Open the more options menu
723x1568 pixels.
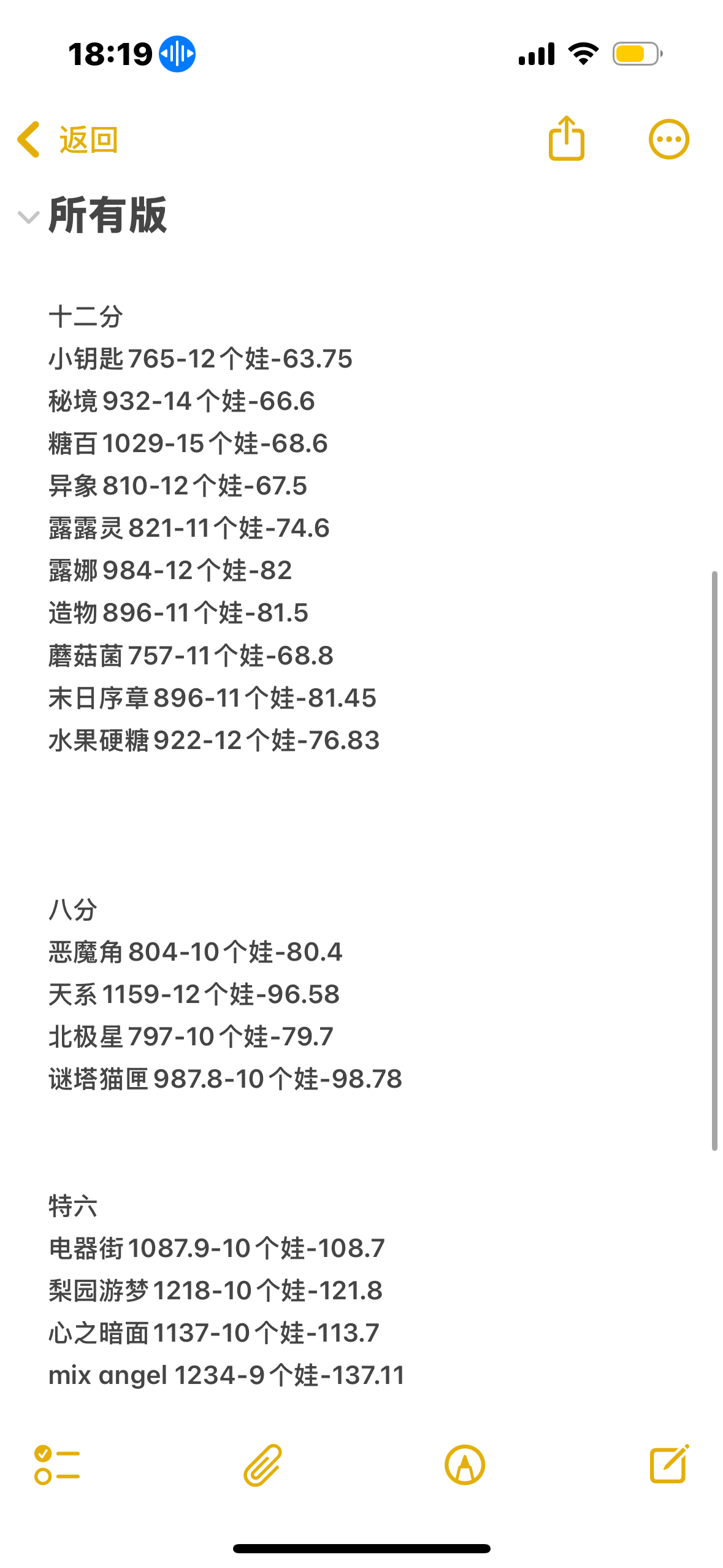668,139
